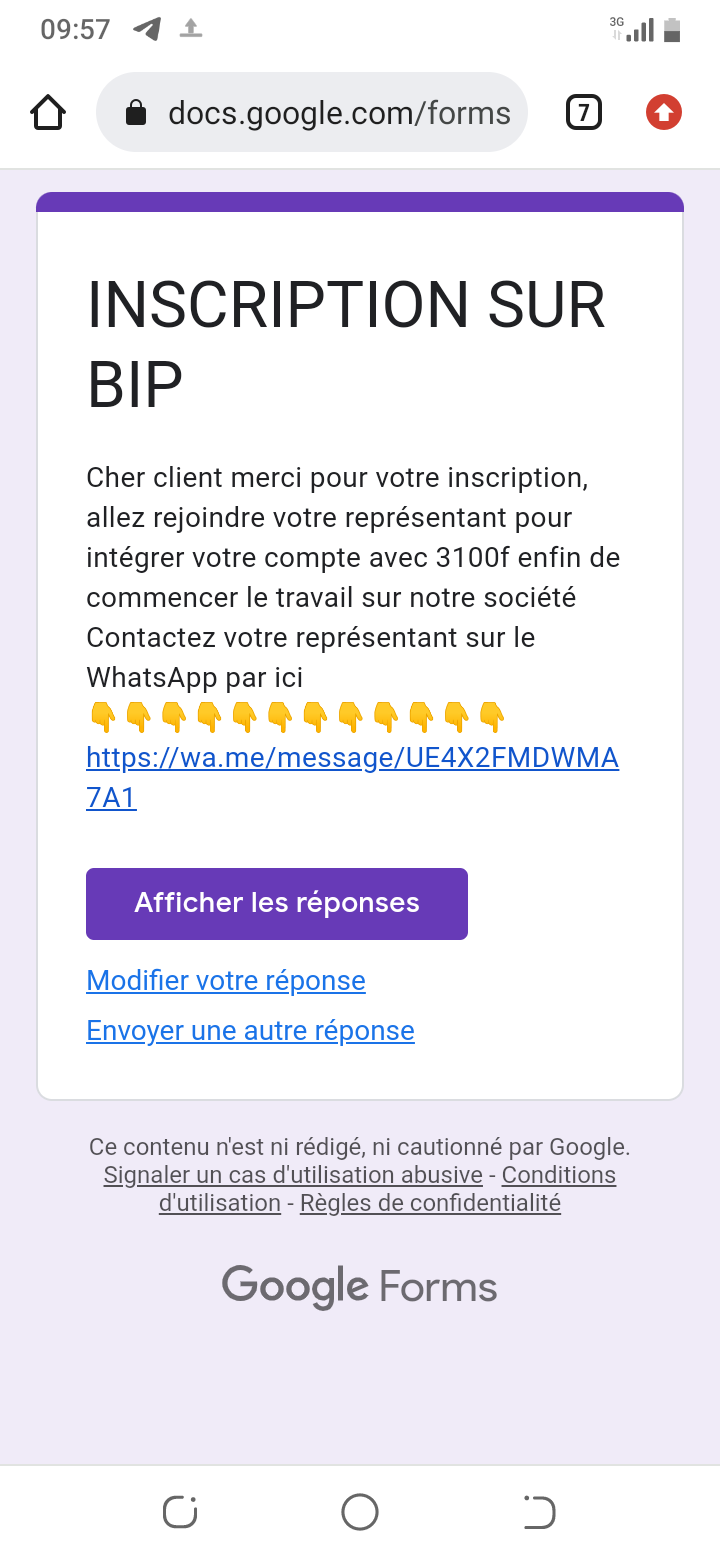Tap the system home button
Viewport: 720px width, 1560px height.
(x=360, y=1512)
